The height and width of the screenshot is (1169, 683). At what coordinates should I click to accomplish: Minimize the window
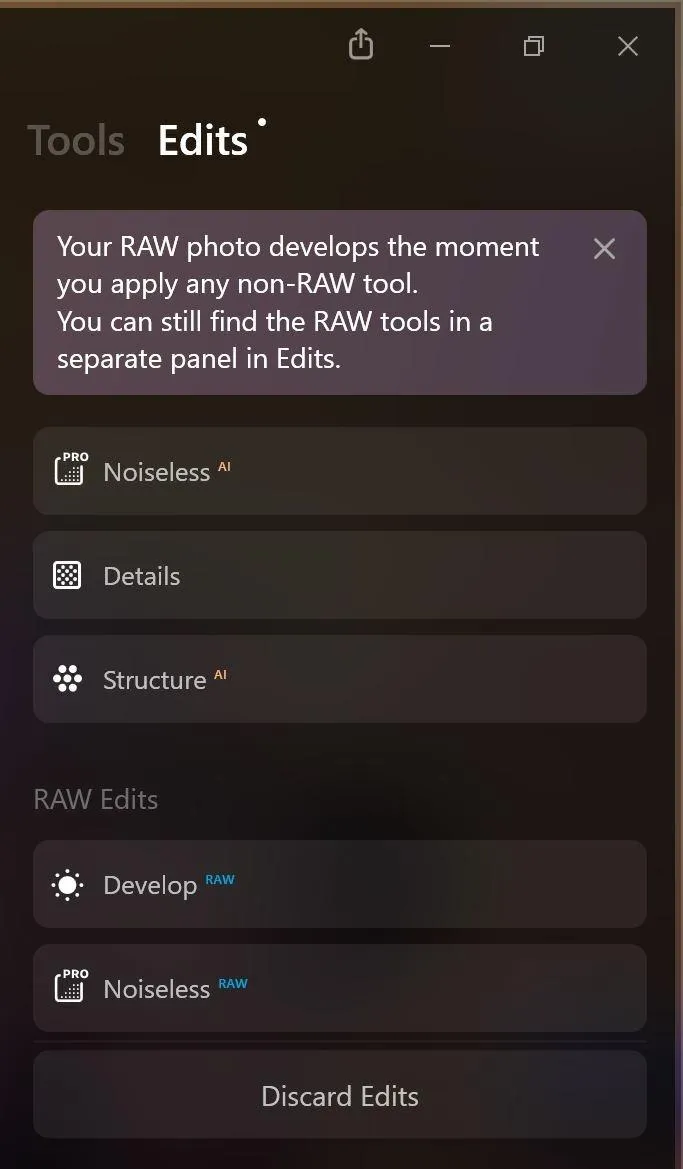point(440,46)
